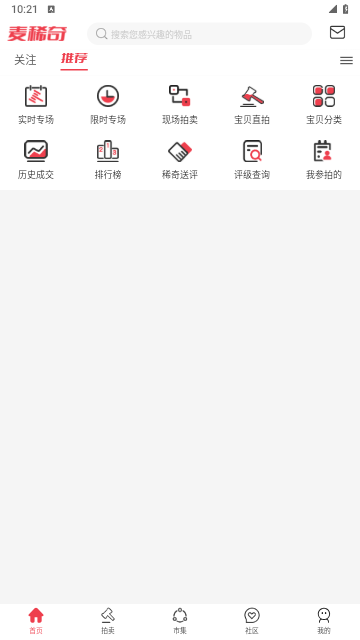Open the messages envelope icon
Screen dimensions: 360x640
tap(337, 32)
